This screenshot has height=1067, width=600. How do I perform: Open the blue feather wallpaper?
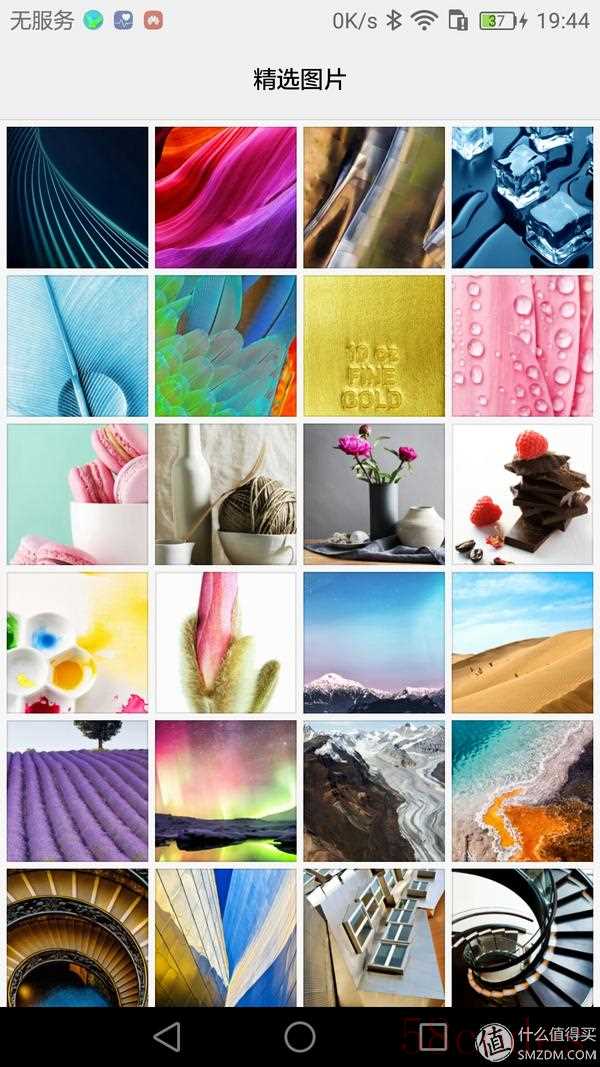click(77, 346)
